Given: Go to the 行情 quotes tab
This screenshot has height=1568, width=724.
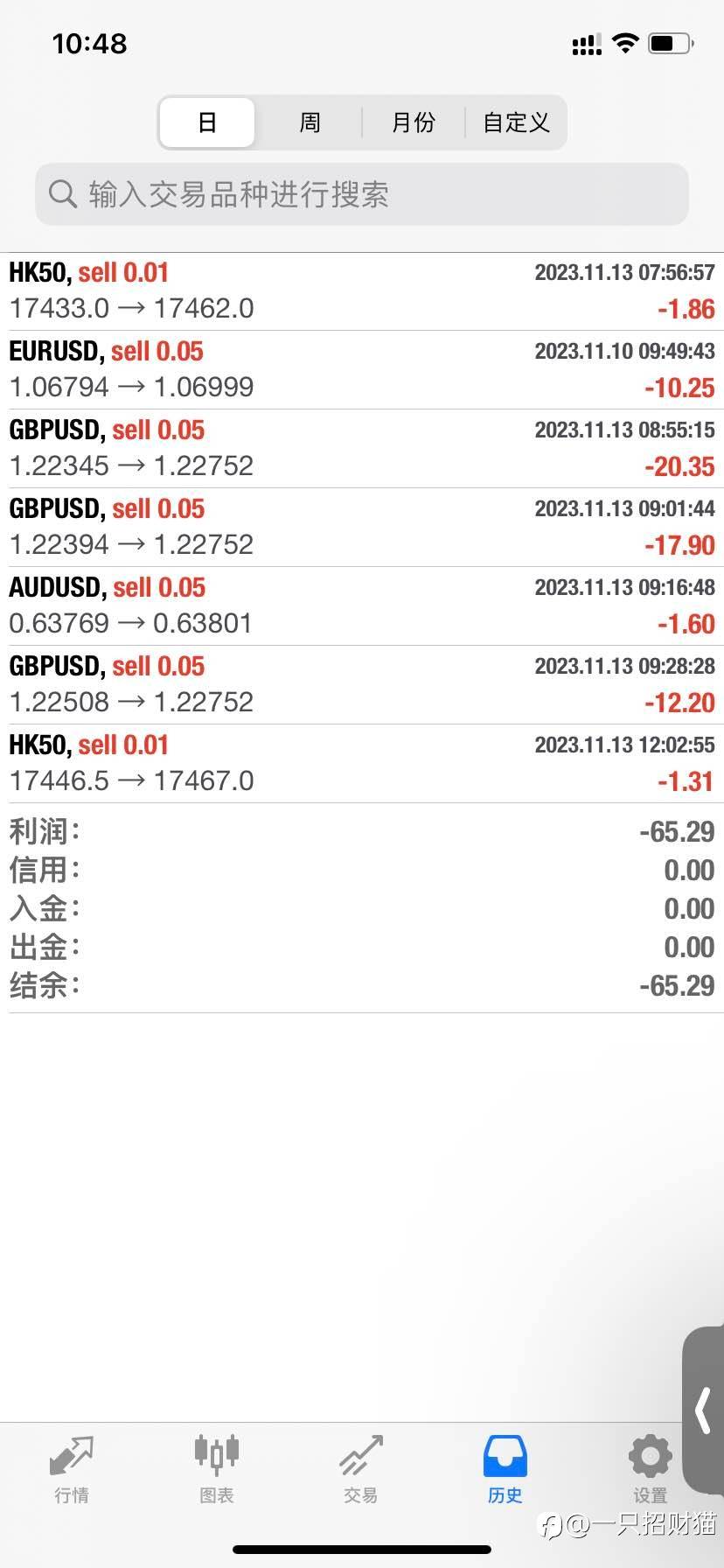Looking at the screenshot, I should click(72, 1470).
